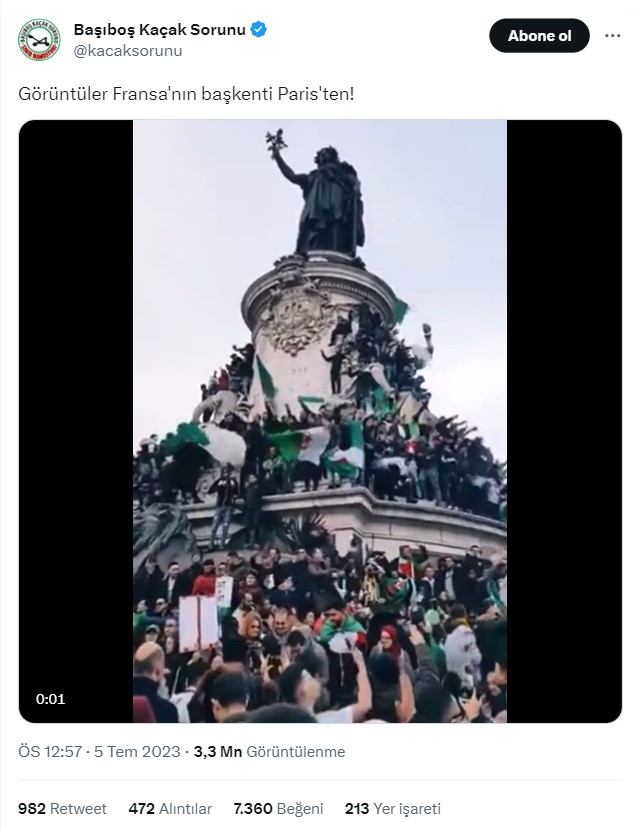The width and height of the screenshot is (639, 829).
Task: Open Başıboş Kaçak Sorunu profile avatar
Action: pyautogui.click(x=34, y=39)
